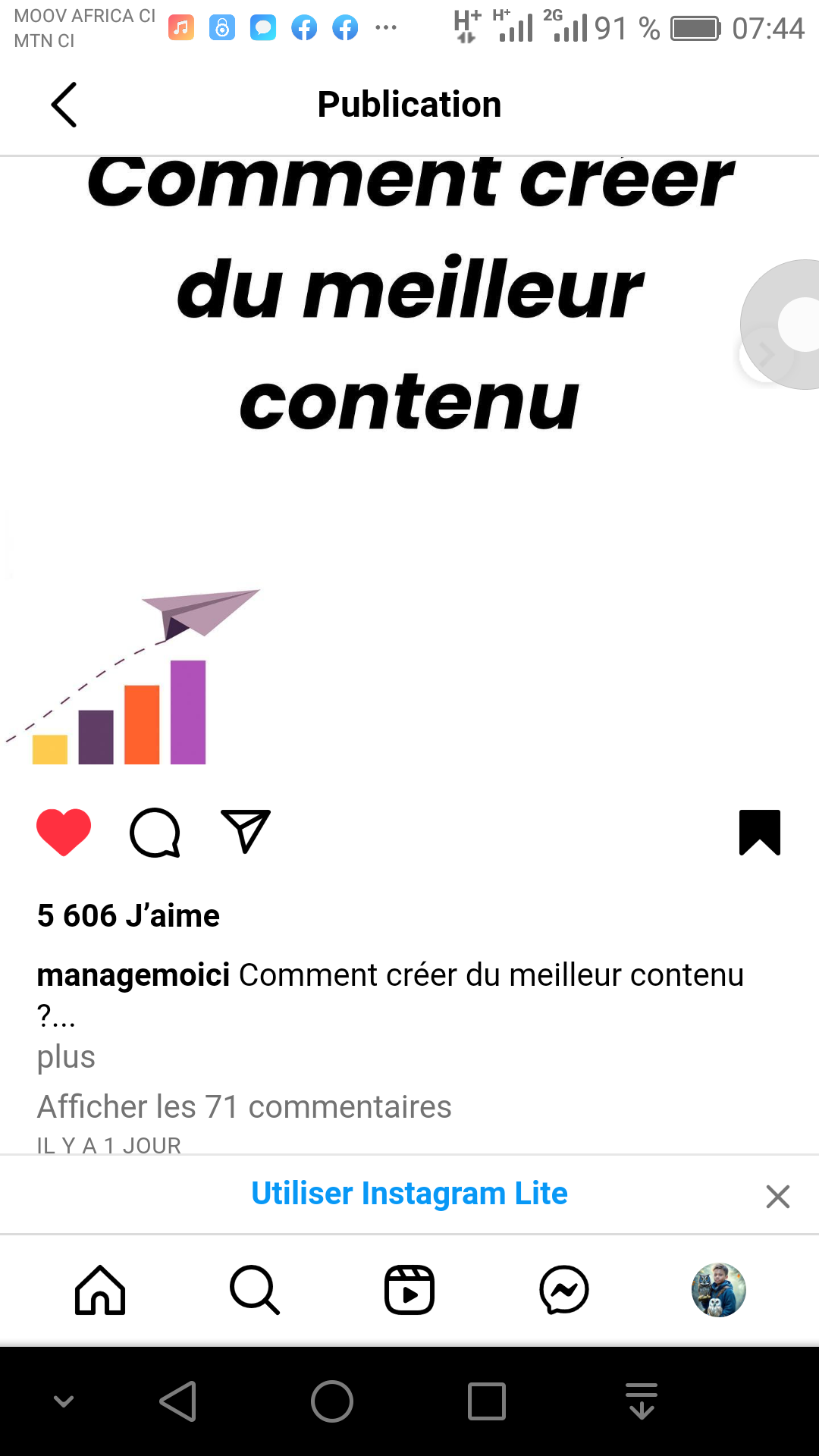Viewport: 819px width, 1456px height.
Task: Open Messenger direct messages
Action: (x=564, y=1289)
